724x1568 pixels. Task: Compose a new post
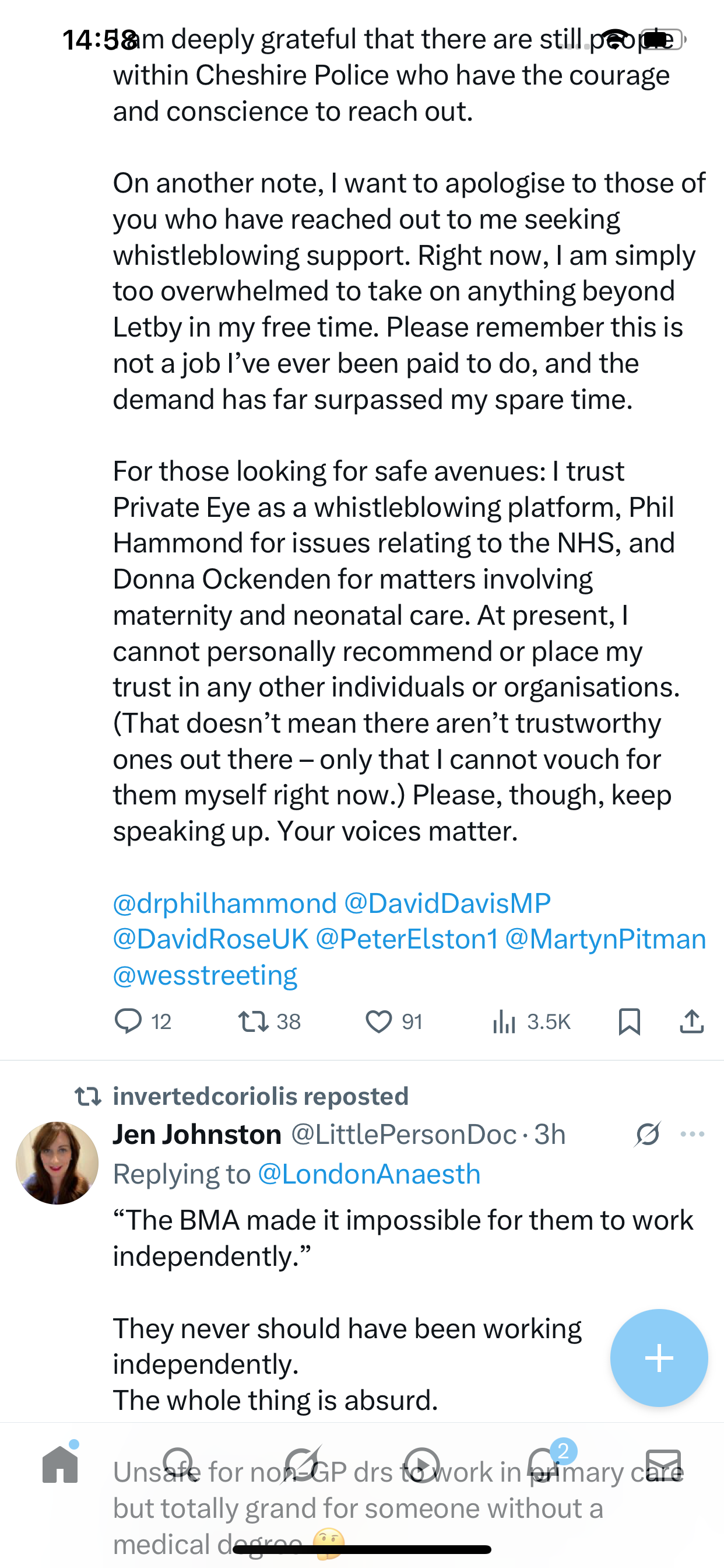pyautogui.click(x=659, y=1357)
